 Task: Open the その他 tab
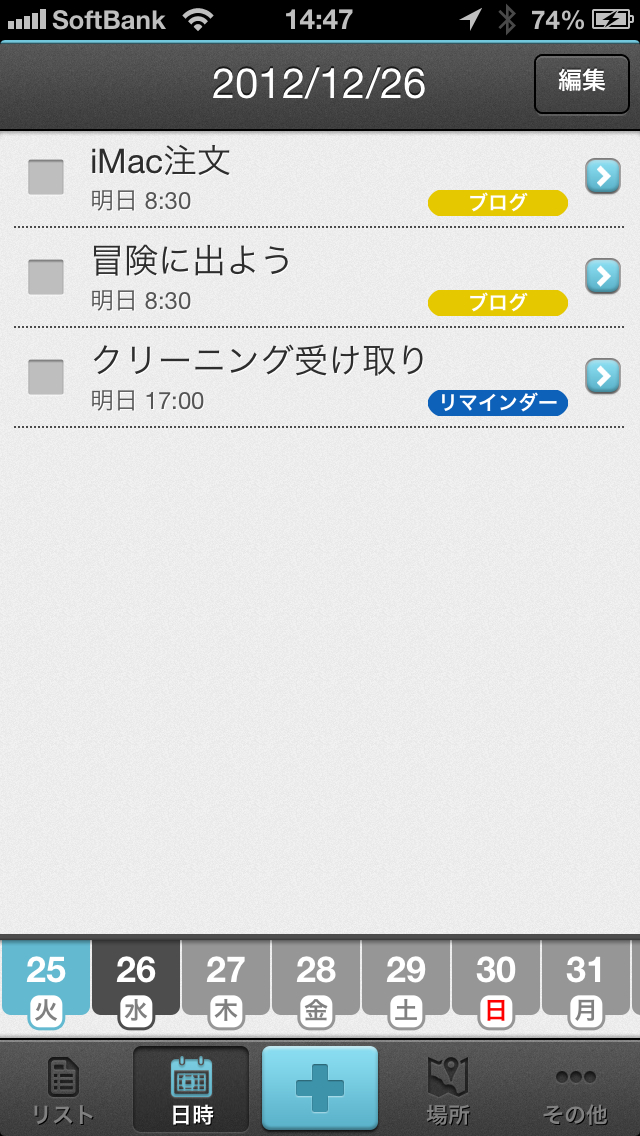pos(576,1090)
